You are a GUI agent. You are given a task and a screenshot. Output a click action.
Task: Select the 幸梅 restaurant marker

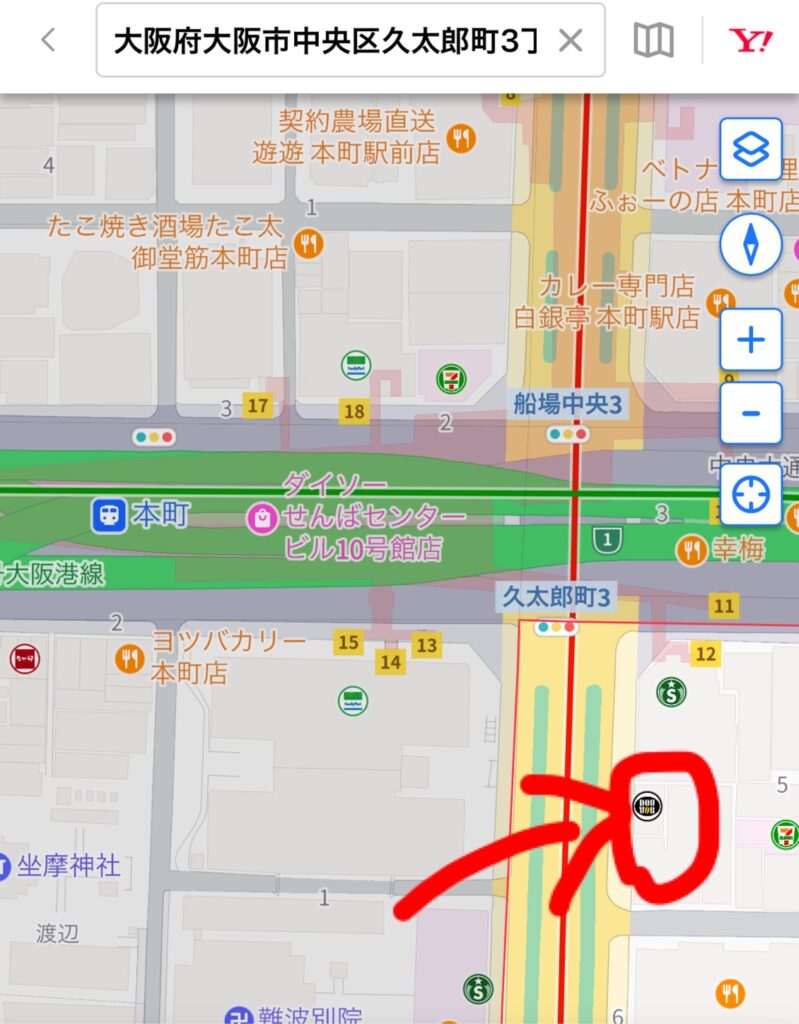[691, 548]
